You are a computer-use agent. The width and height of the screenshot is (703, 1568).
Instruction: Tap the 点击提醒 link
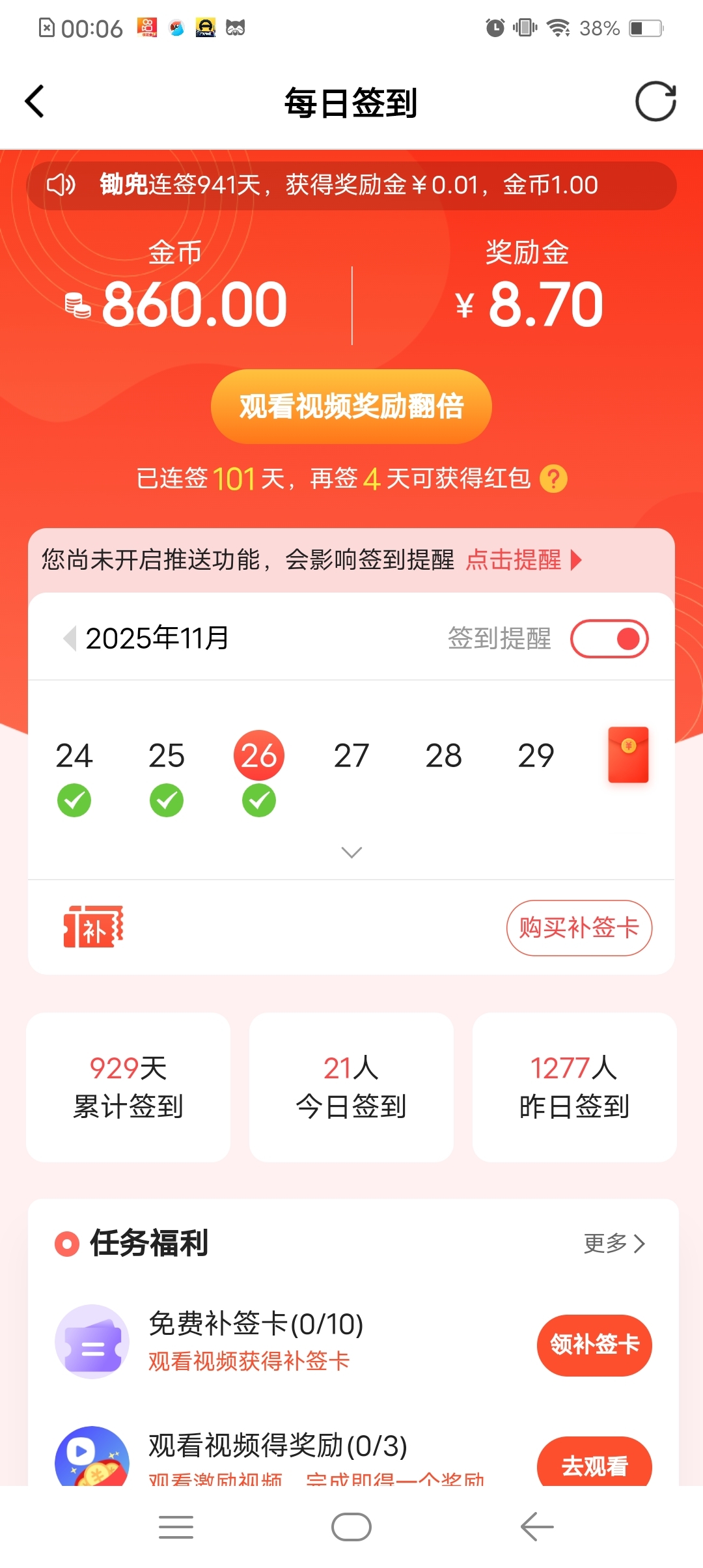pyautogui.click(x=523, y=560)
